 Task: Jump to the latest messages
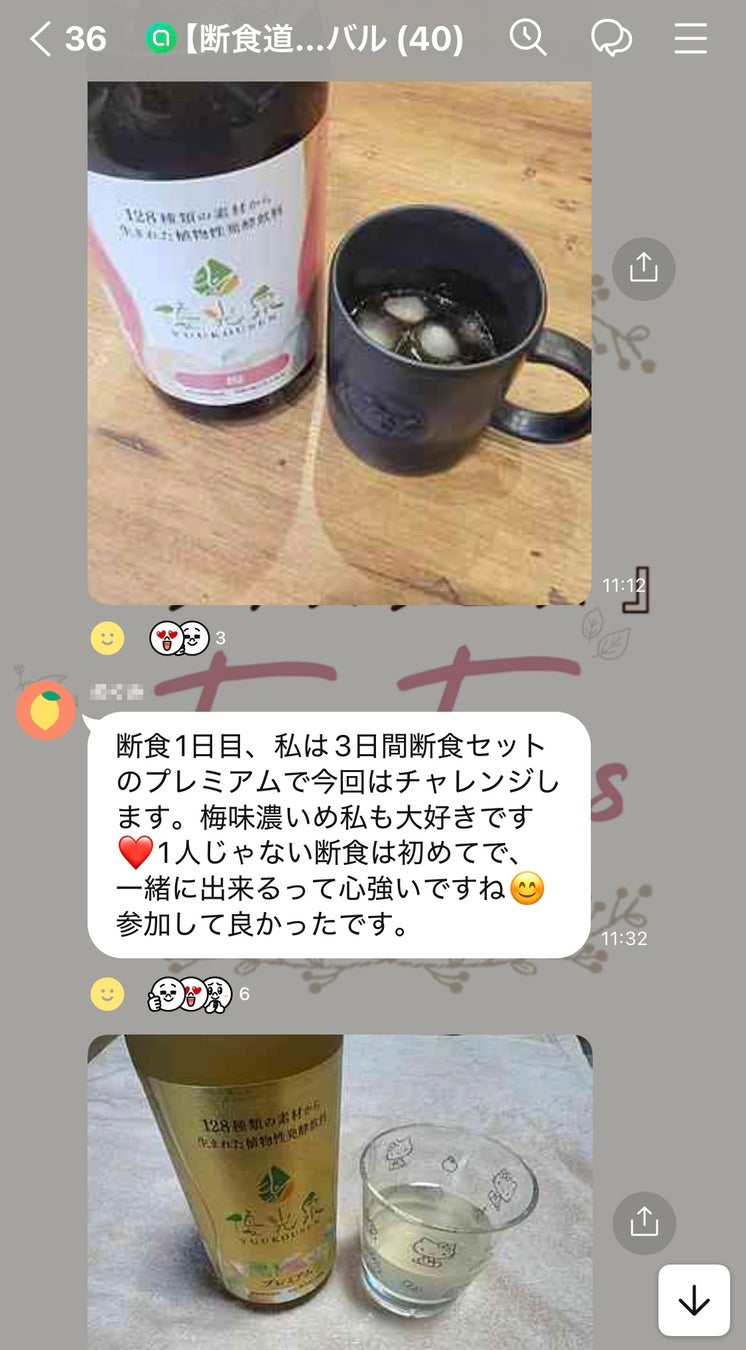(x=693, y=1300)
